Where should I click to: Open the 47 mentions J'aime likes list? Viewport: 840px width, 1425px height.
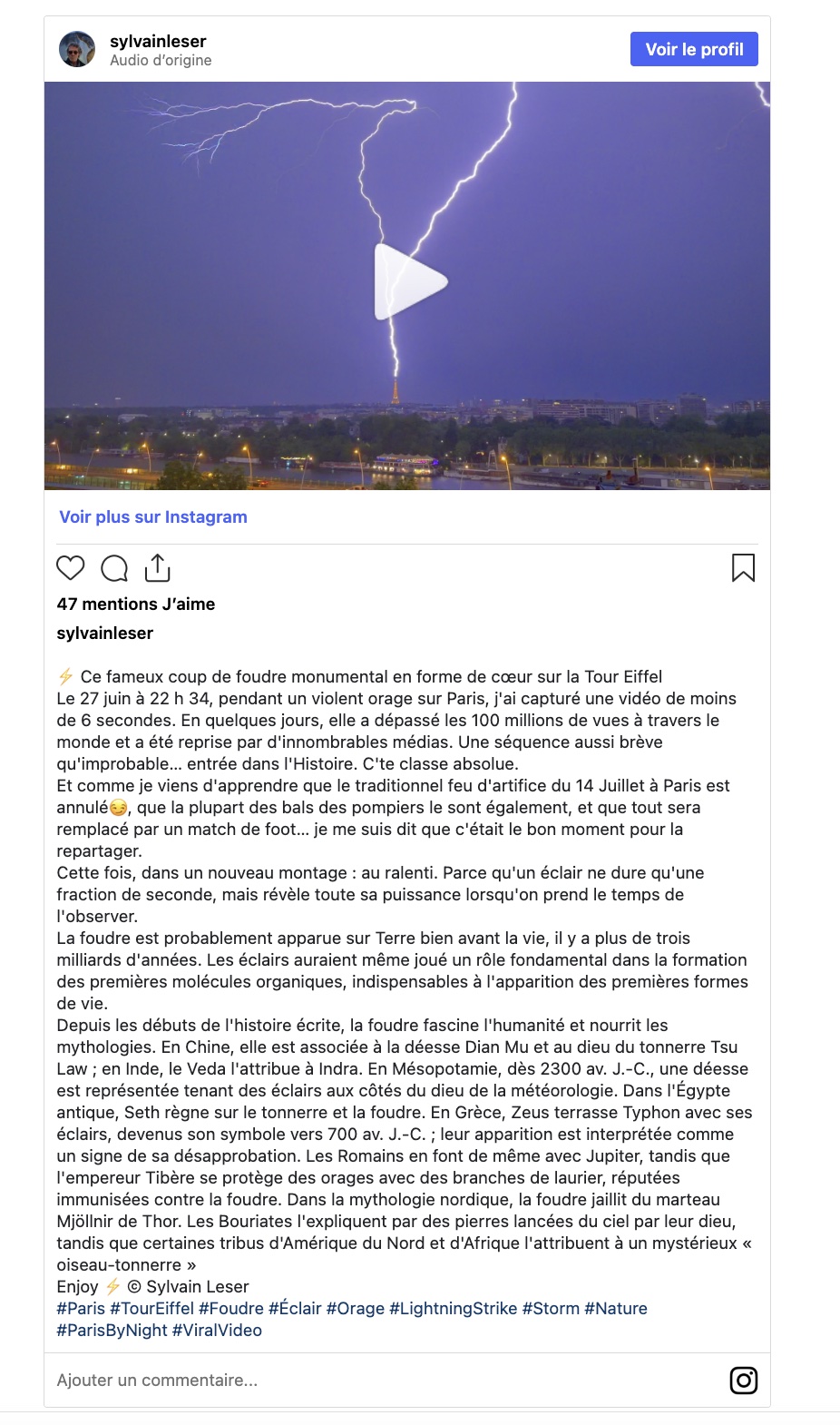(x=136, y=604)
